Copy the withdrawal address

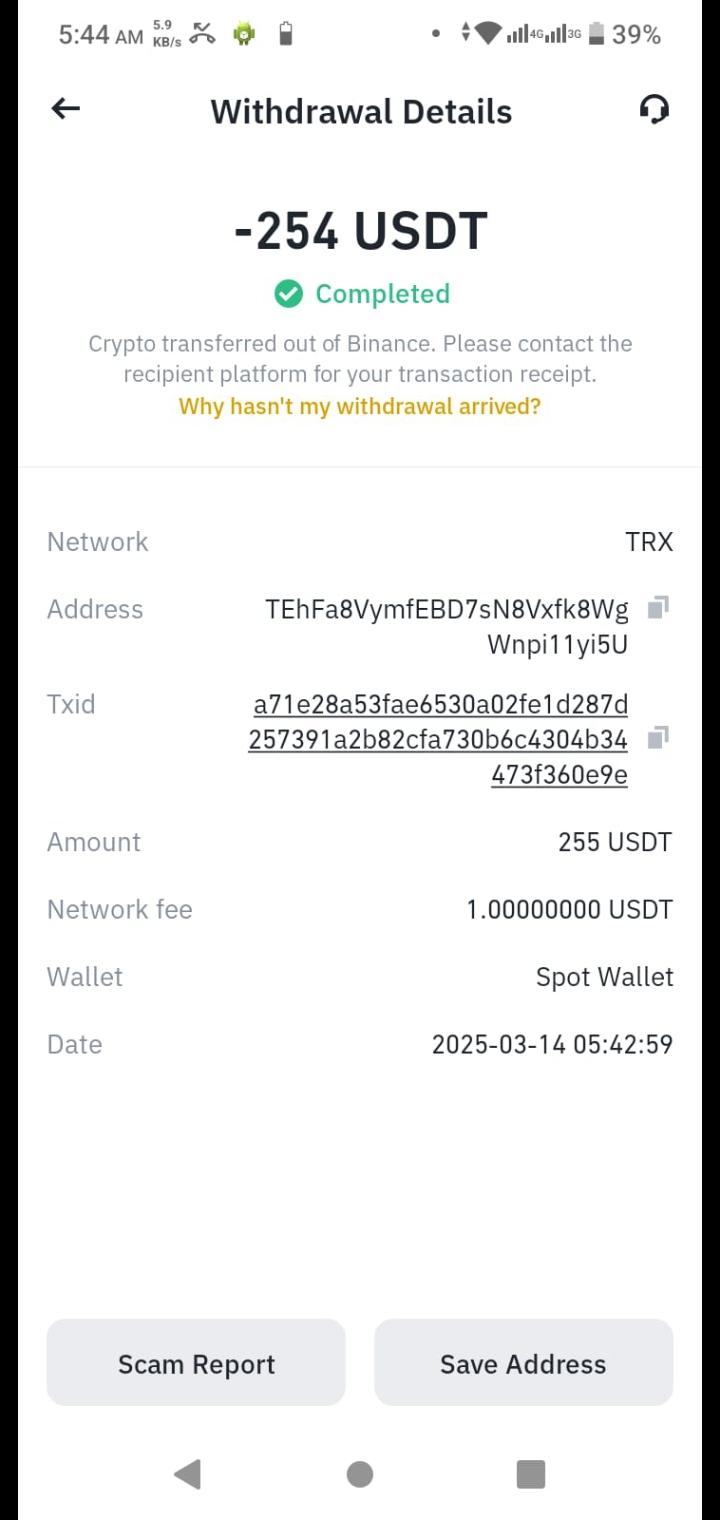pyautogui.click(x=657, y=607)
